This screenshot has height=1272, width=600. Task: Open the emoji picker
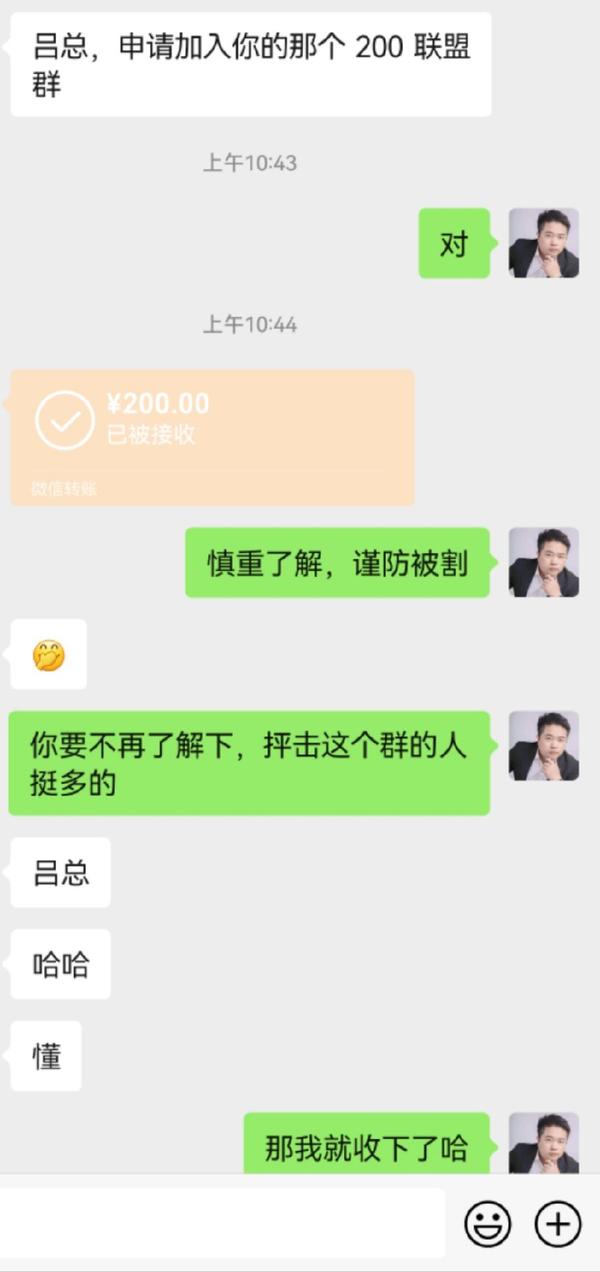(x=488, y=1223)
